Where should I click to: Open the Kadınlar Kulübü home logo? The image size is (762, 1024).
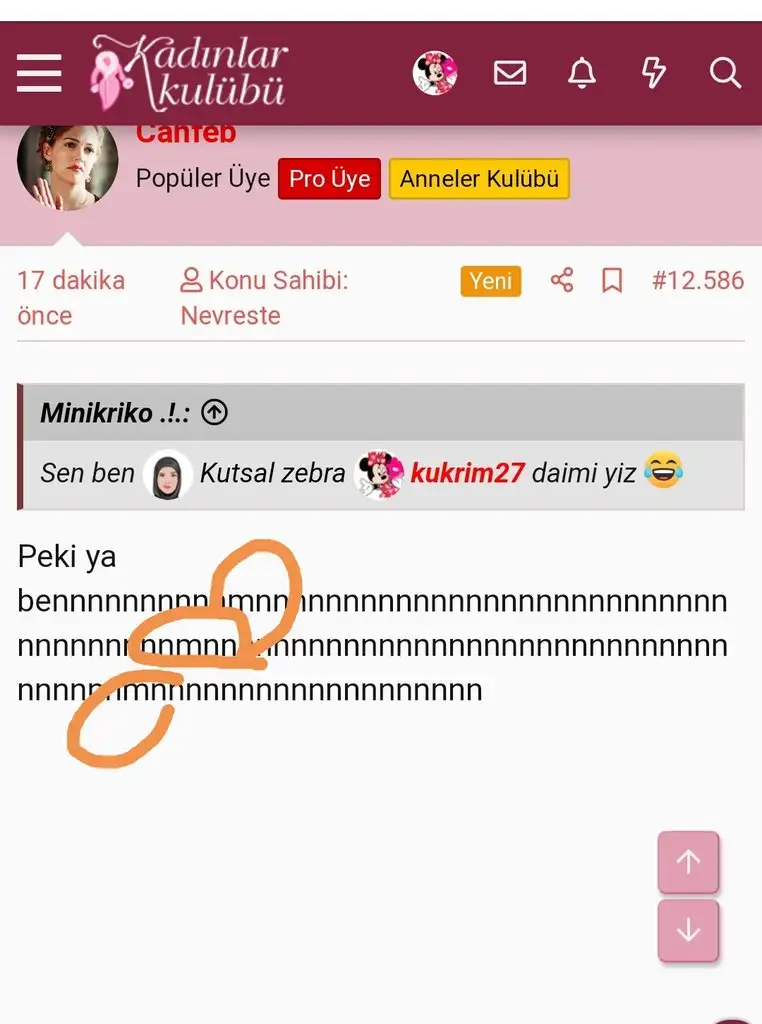point(188,72)
